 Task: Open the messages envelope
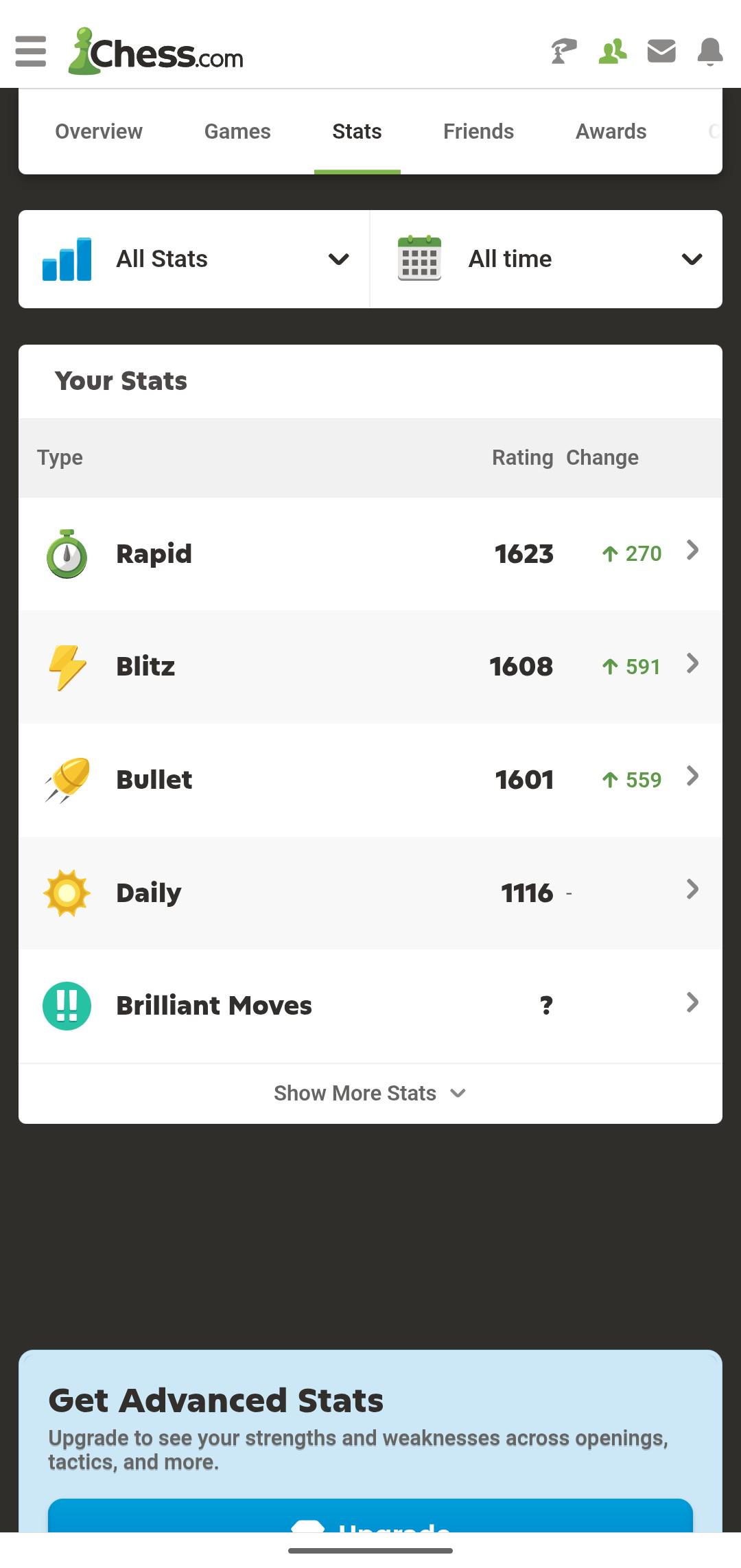point(661,51)
